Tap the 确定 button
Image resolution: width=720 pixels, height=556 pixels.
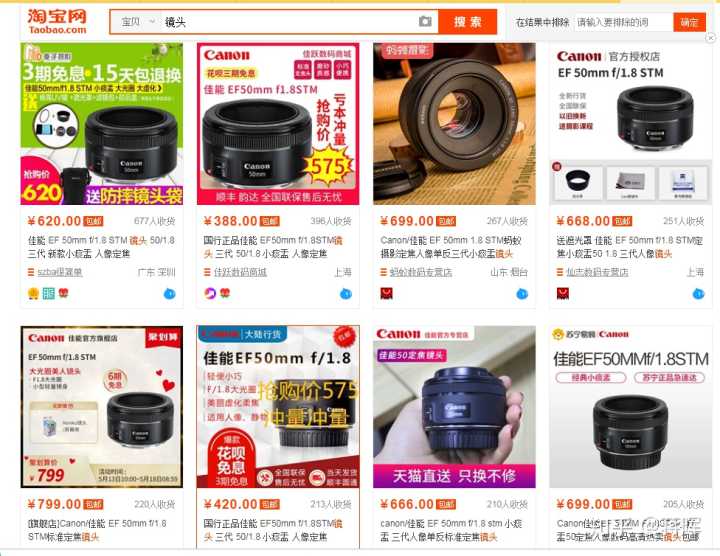click(x=689, y=22)
